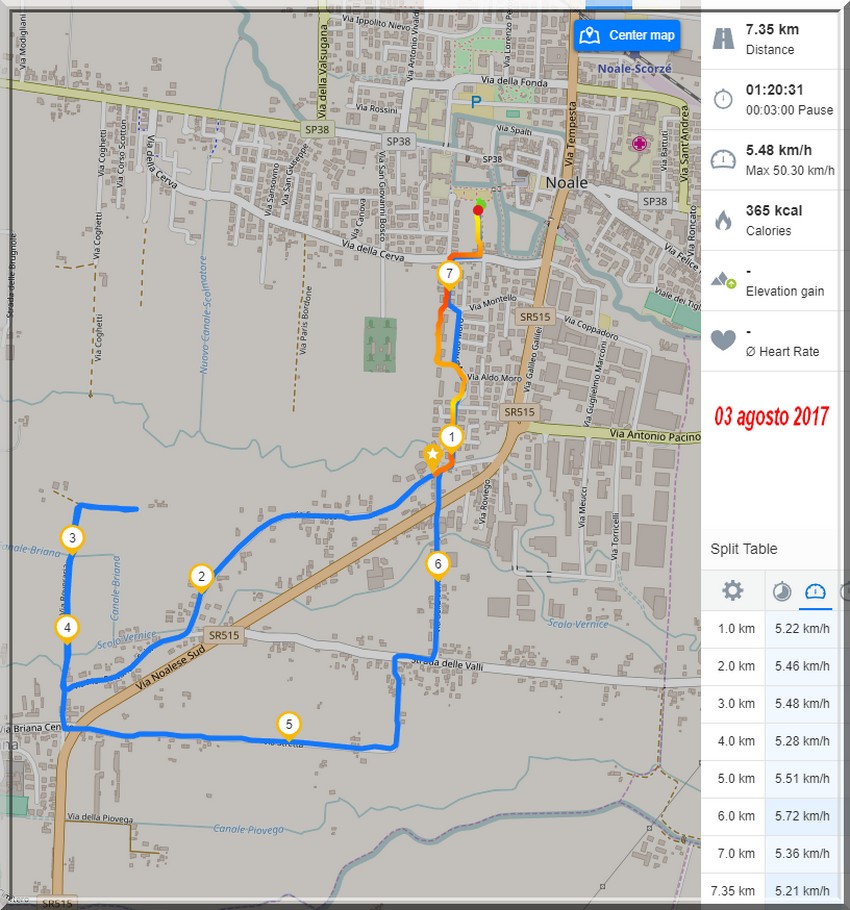Tap the Center map button
Screen dimensions: 850x910
[628, 35]
